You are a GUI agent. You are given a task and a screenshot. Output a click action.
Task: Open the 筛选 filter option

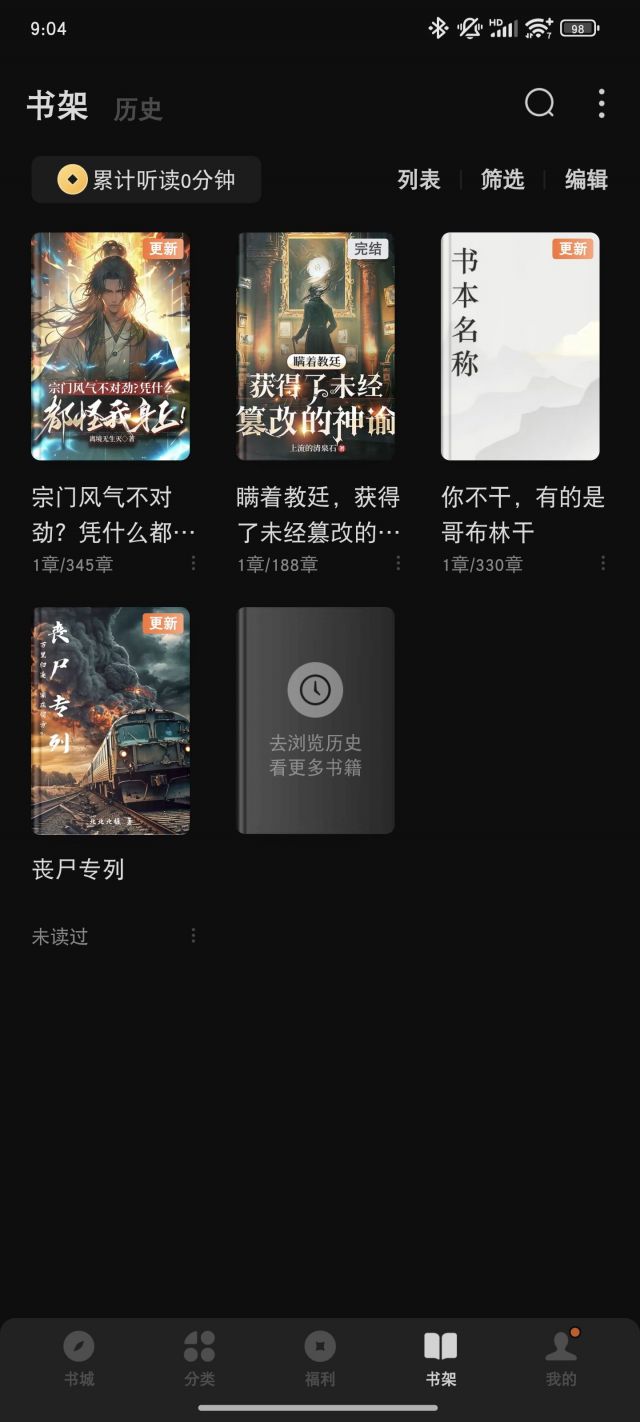point(502,180)
